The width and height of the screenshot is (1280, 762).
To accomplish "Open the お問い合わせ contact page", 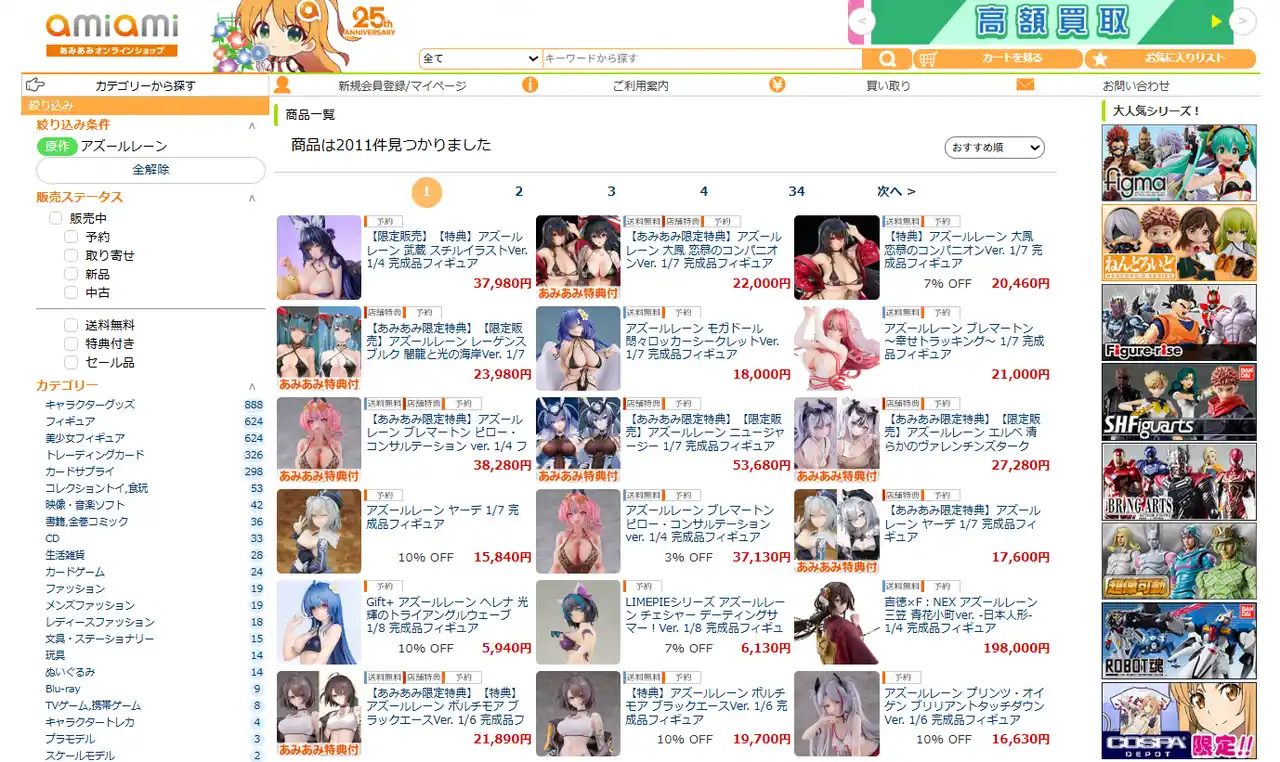I will click(1135, 86).
